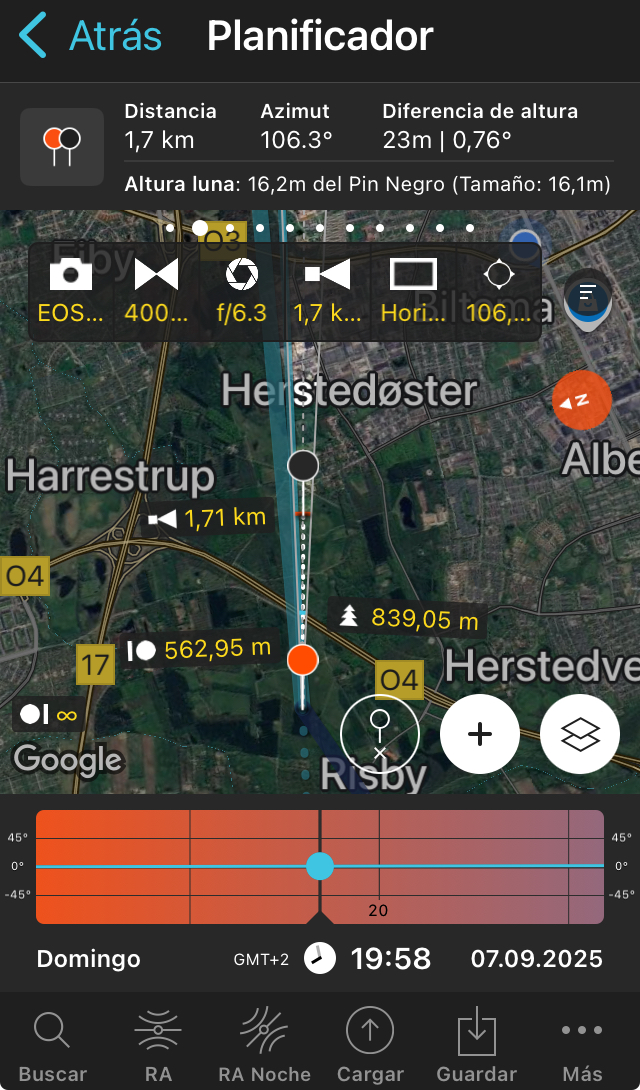Tap the 07.09.2025 date
This screenshot has width=640, height=1090.
536,959
